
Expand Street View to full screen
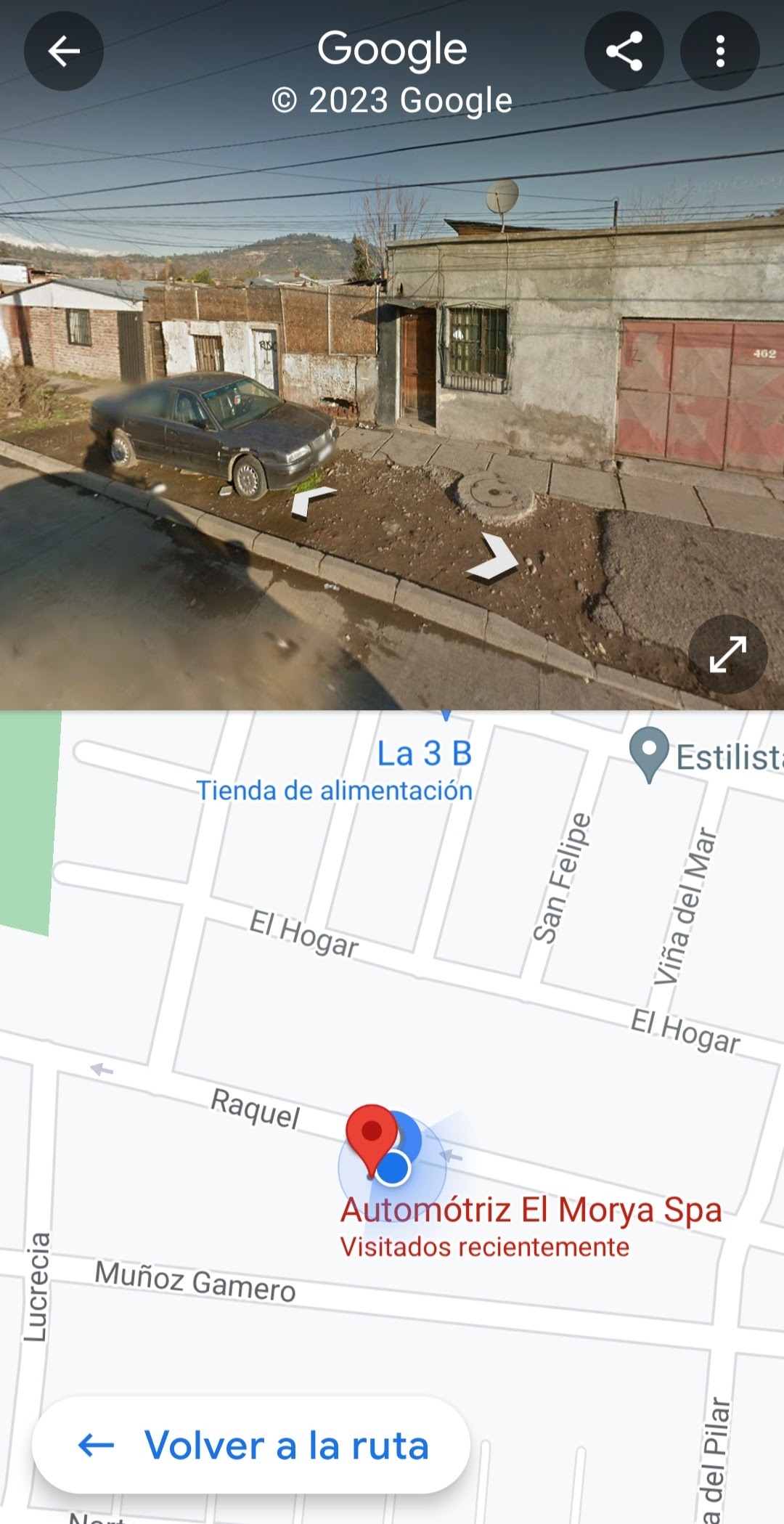tap(727, 654)
